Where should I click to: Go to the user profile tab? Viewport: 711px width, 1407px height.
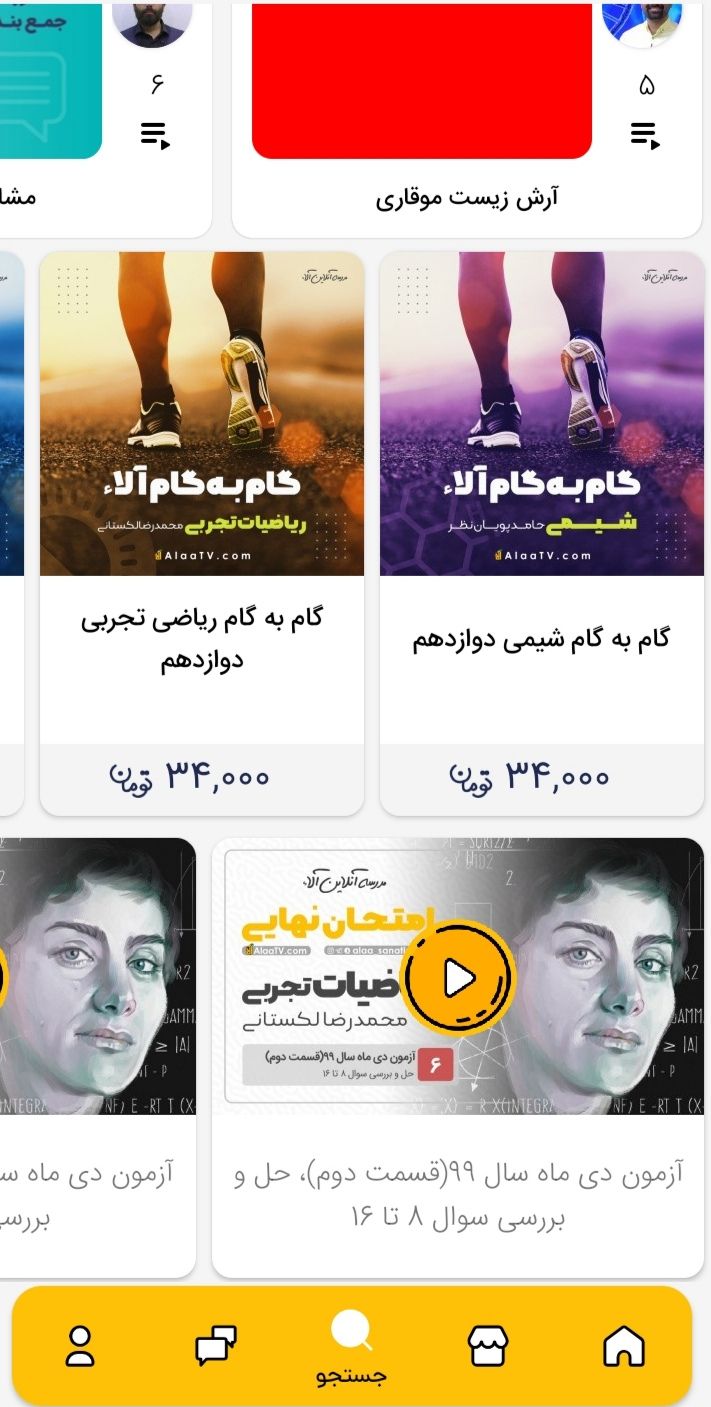click(79, 1346)
